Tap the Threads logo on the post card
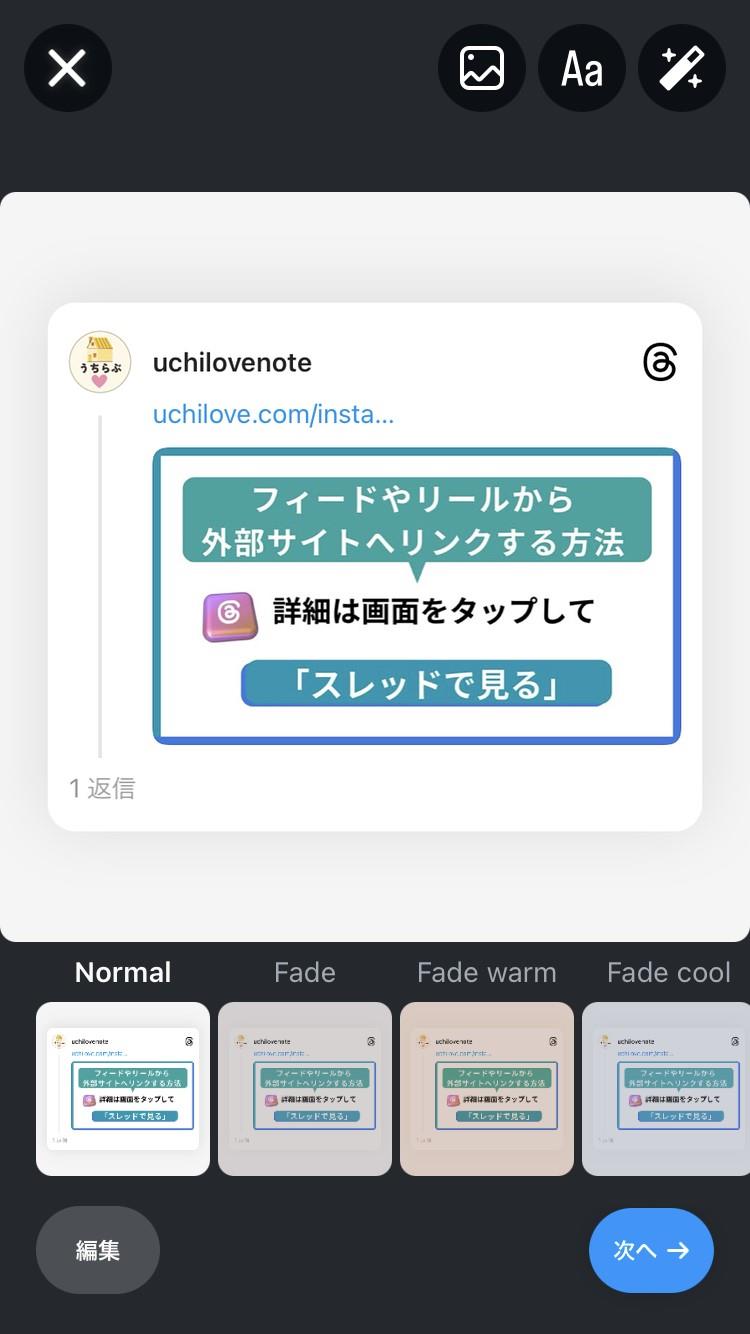Image resolution: width=750 pixels, height=1334 pixels. [x=662, y=364]
